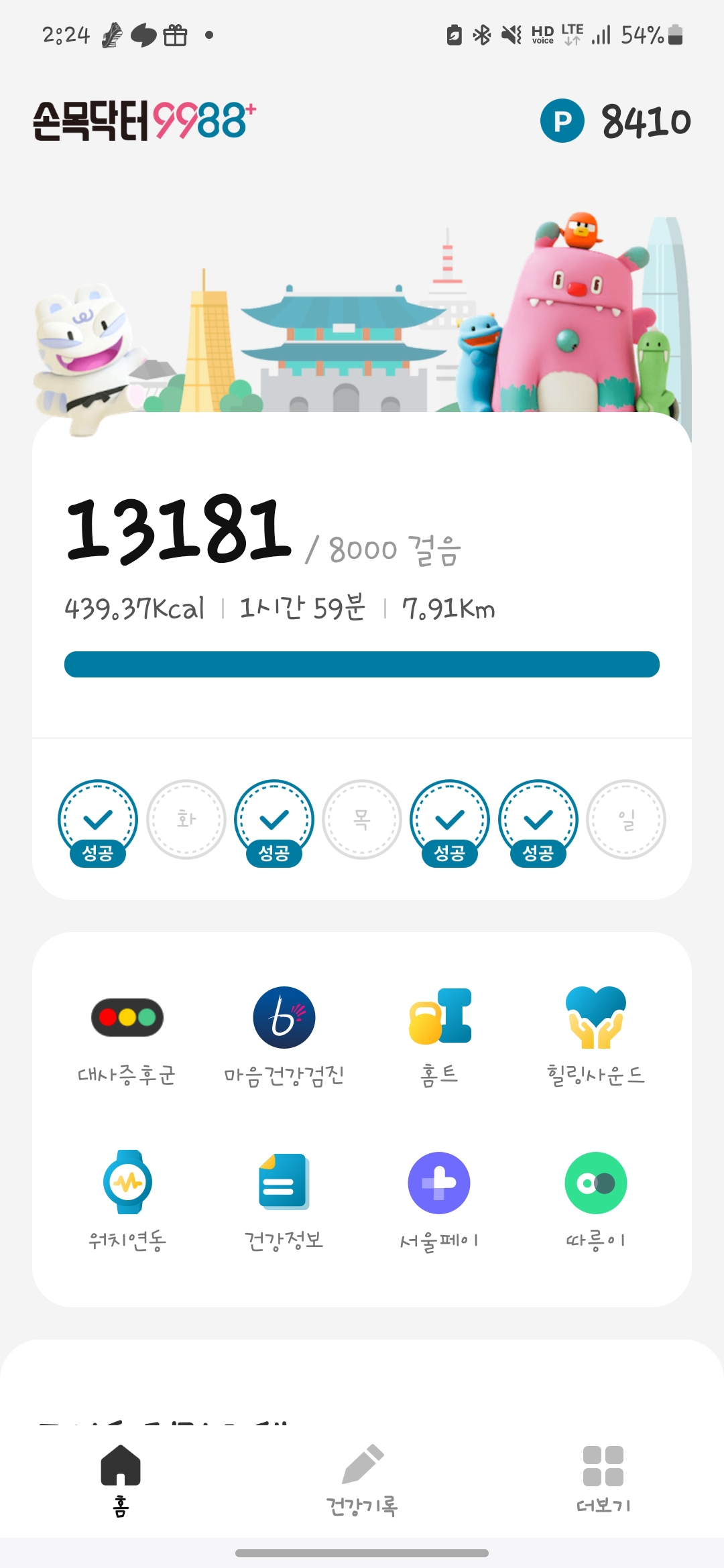Open the 대사증후군 shortcut
Screen dimensions: 724x1568
point(127,1035)
